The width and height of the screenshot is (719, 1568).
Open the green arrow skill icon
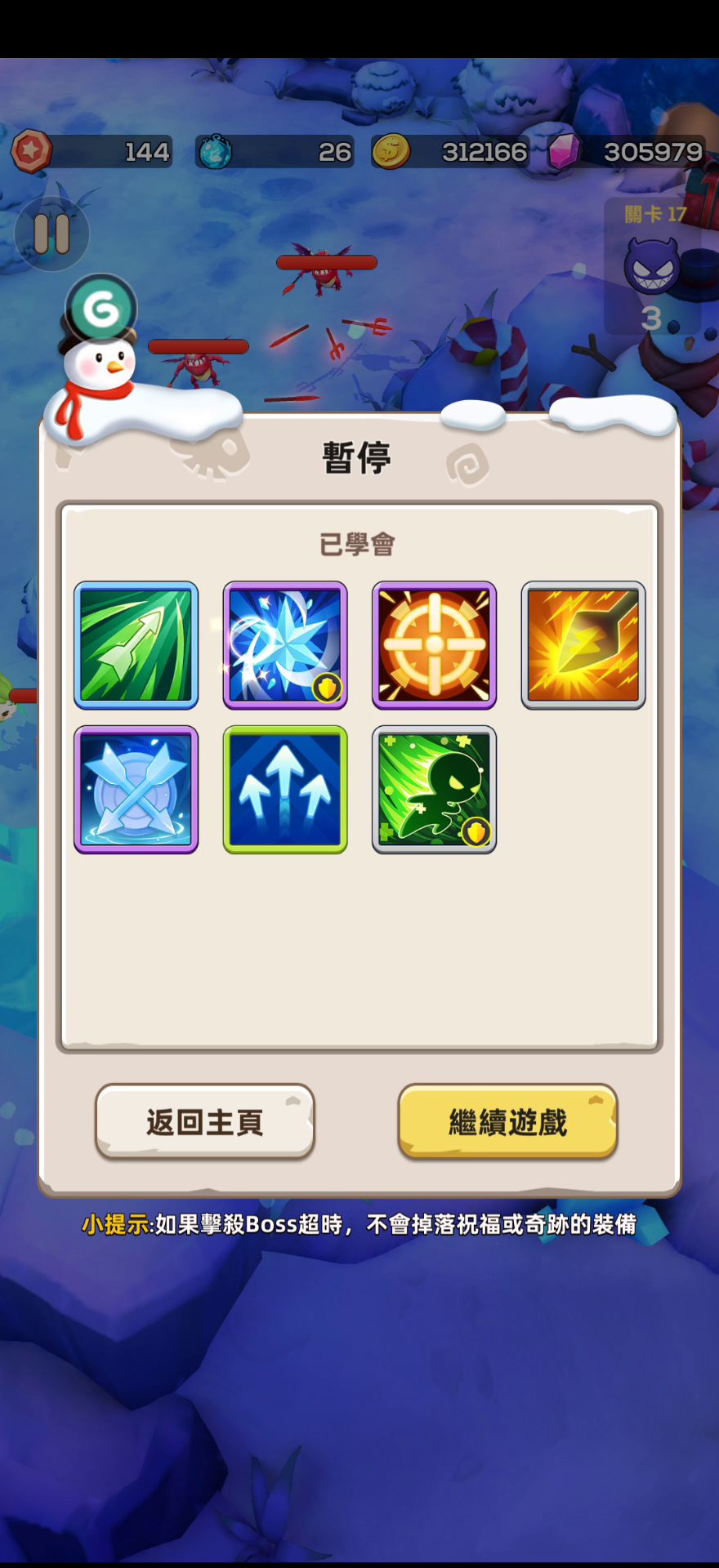pos(136,645)
